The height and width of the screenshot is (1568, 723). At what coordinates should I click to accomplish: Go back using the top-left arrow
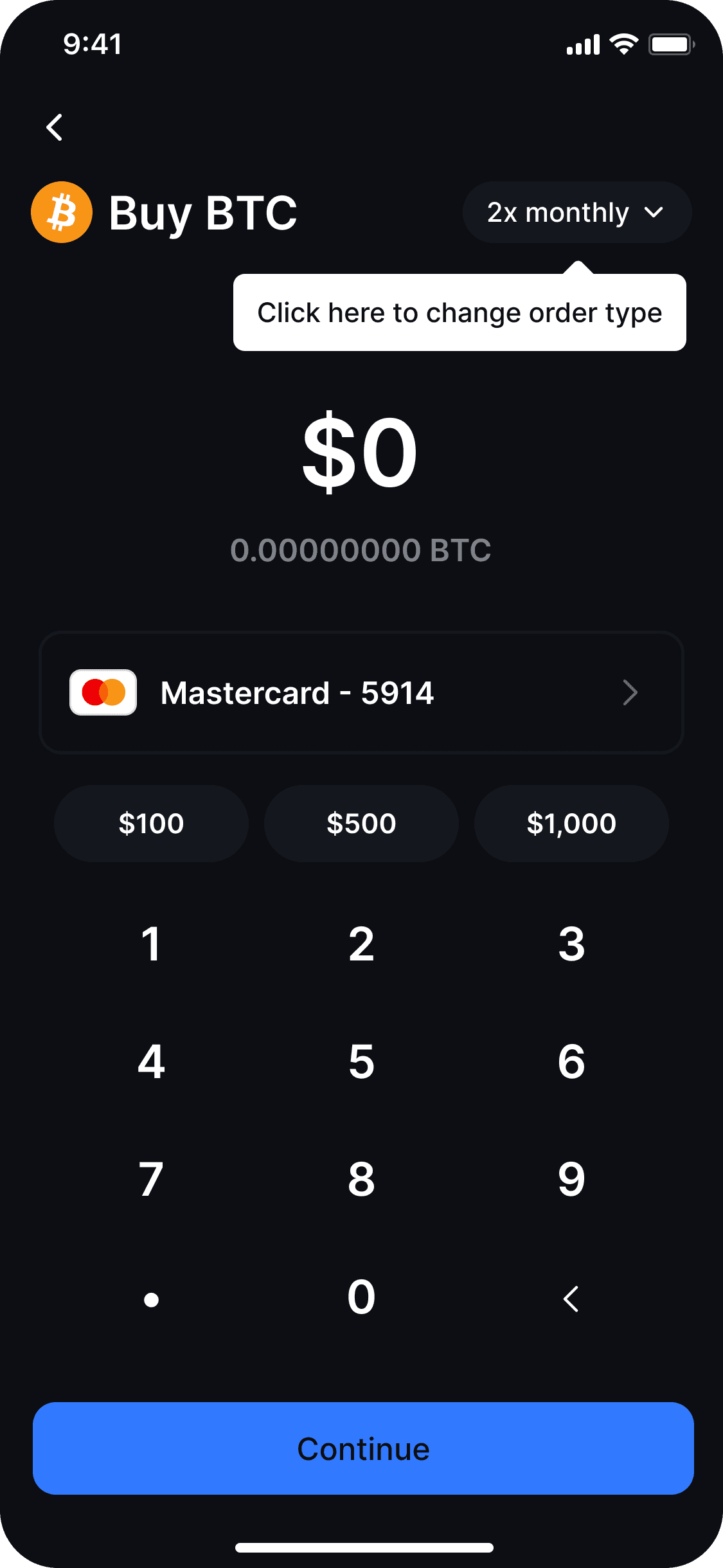[x=55, y=127]
